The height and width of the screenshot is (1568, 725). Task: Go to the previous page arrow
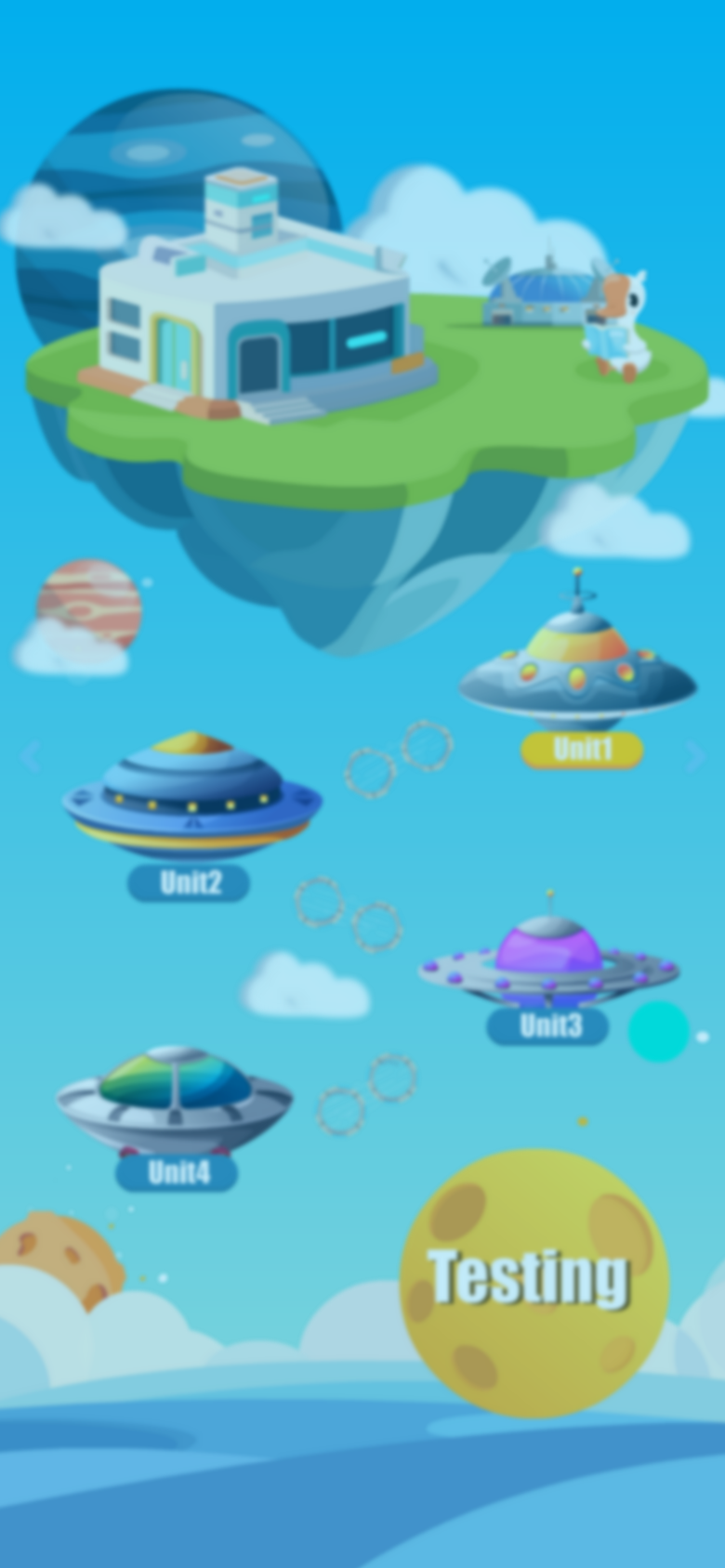30,757
